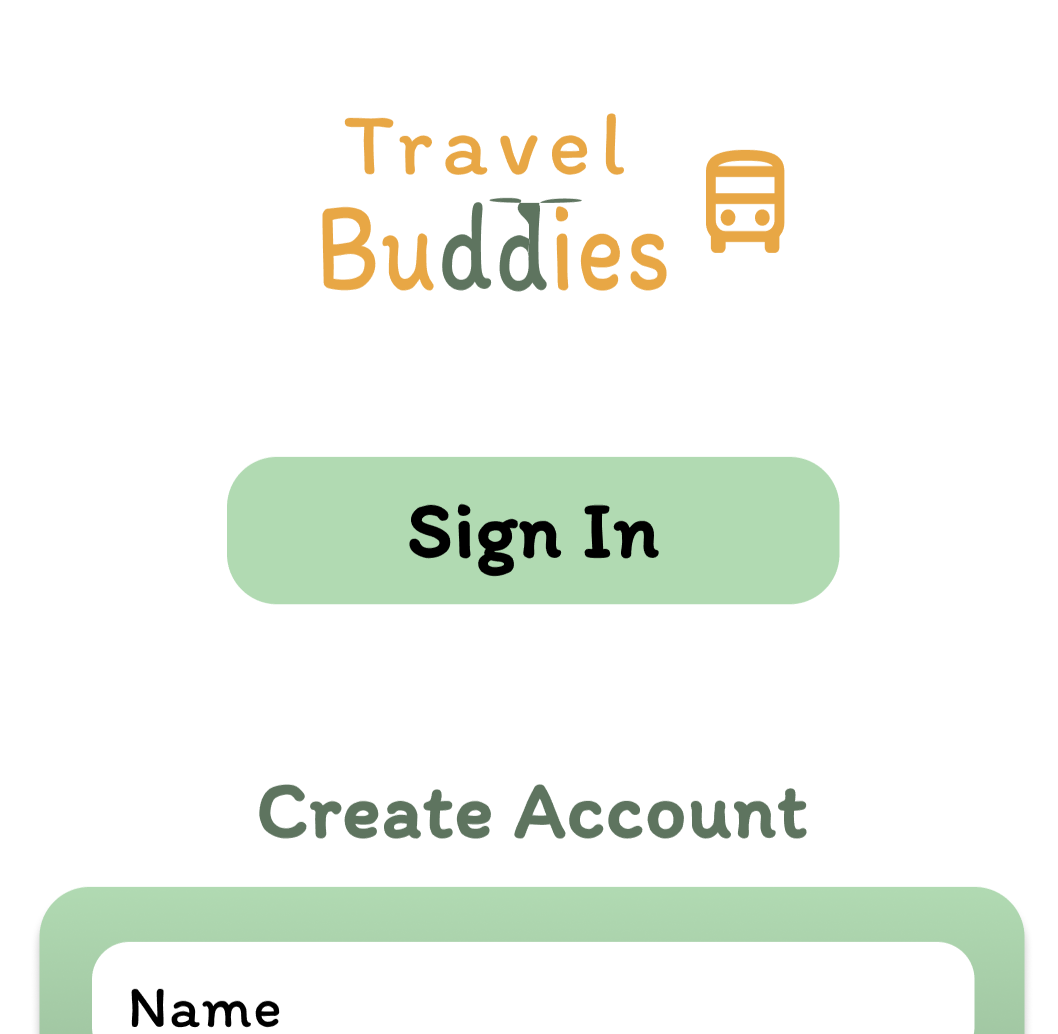Select the Name input field
Viewport: 1058px width, 1034px height.
pos(532,995)
